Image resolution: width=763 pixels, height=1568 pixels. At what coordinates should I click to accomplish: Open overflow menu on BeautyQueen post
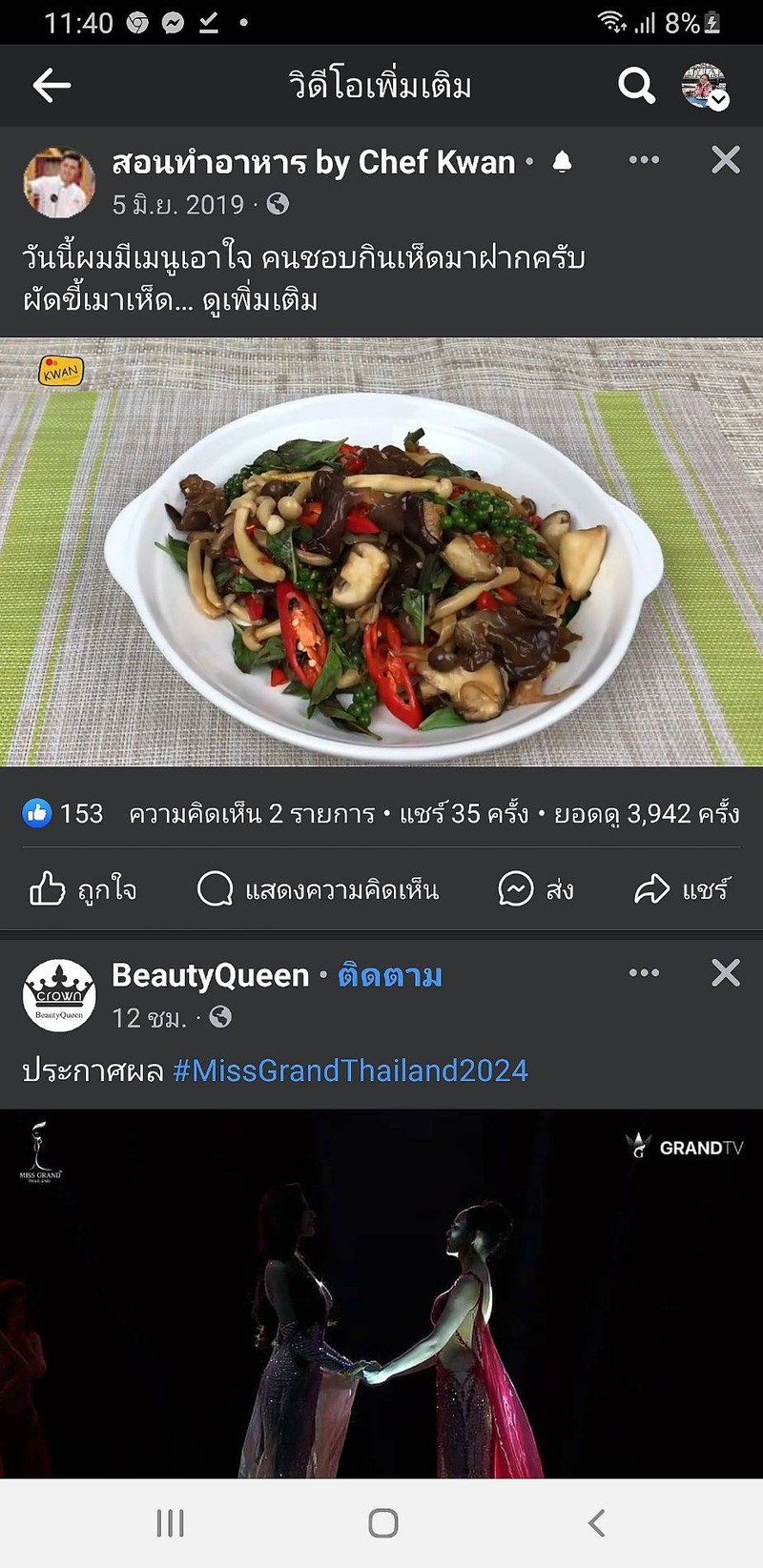[x=644, y=973]
